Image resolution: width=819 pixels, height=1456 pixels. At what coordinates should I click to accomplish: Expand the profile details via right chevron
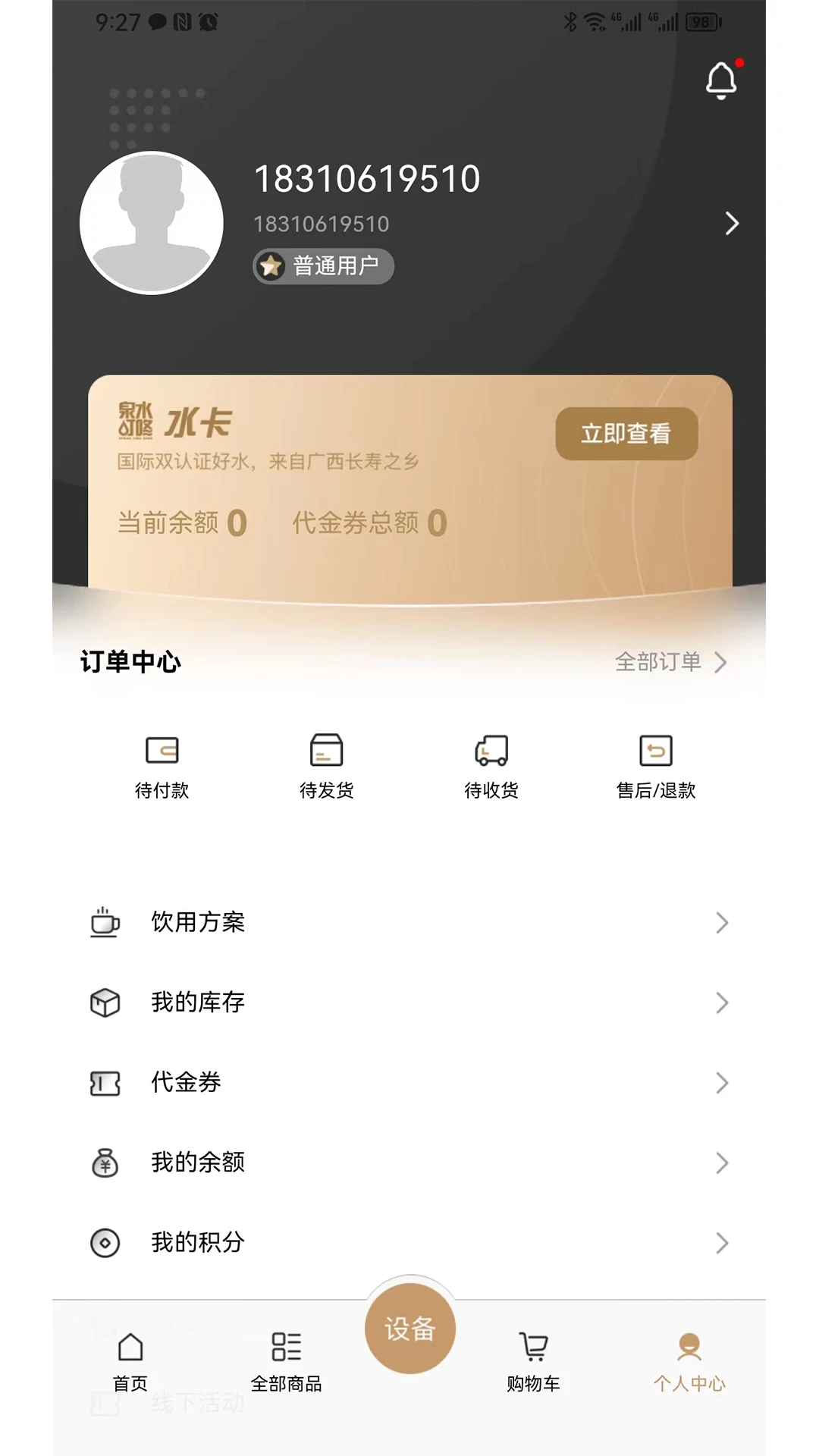tap(732, 224)
